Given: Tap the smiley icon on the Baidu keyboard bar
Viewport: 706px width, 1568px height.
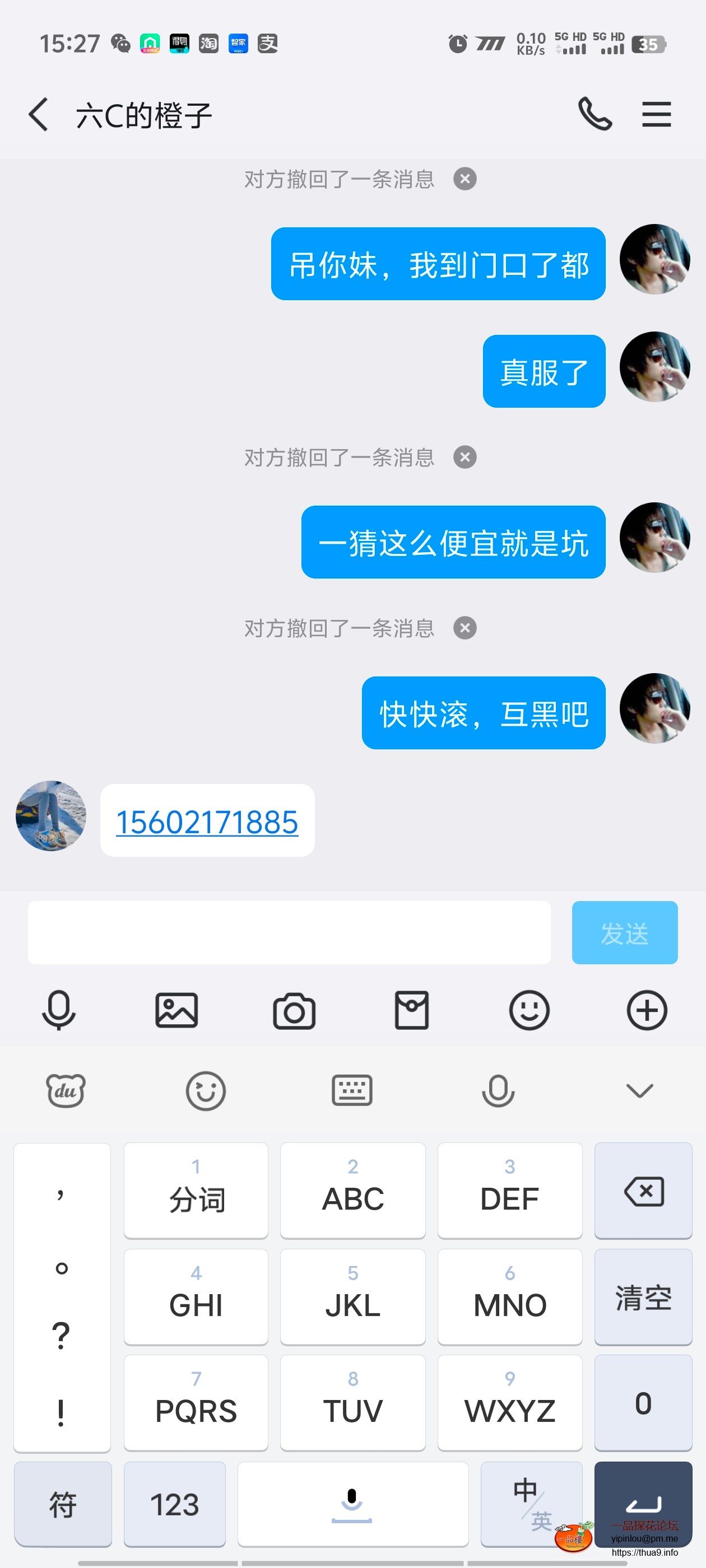Looking at the screenshot, I should coord(206,1091).
